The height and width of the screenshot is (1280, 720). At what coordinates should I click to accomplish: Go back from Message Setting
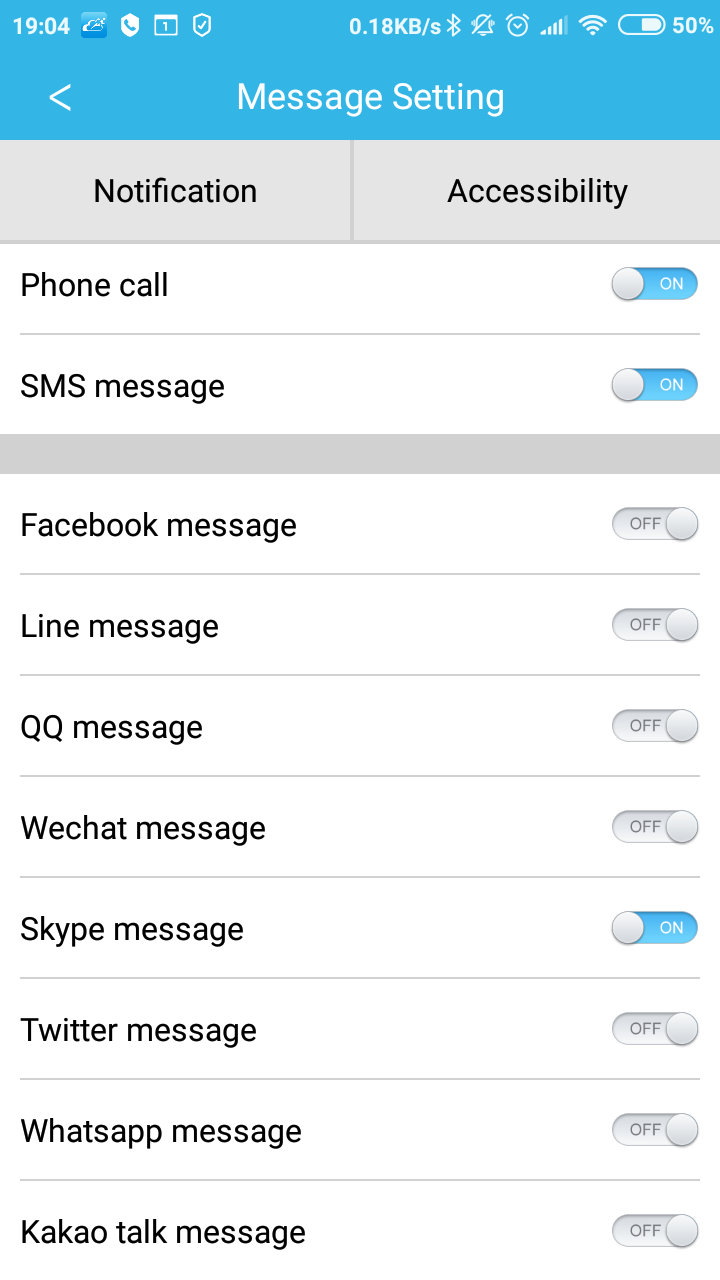pyautogui.click(x=60, y=98)
